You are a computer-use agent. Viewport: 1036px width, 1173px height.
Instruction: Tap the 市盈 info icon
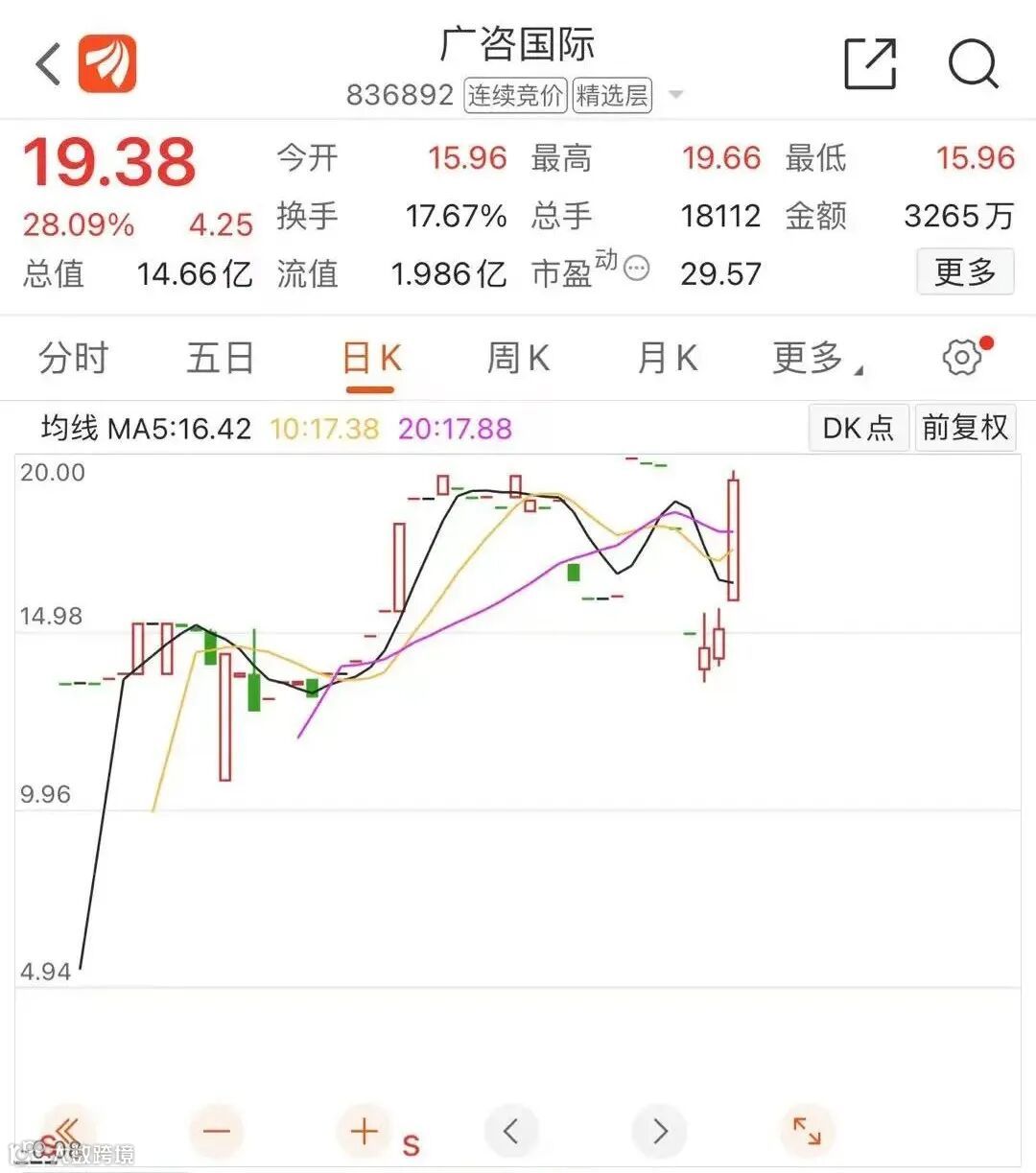636,270
